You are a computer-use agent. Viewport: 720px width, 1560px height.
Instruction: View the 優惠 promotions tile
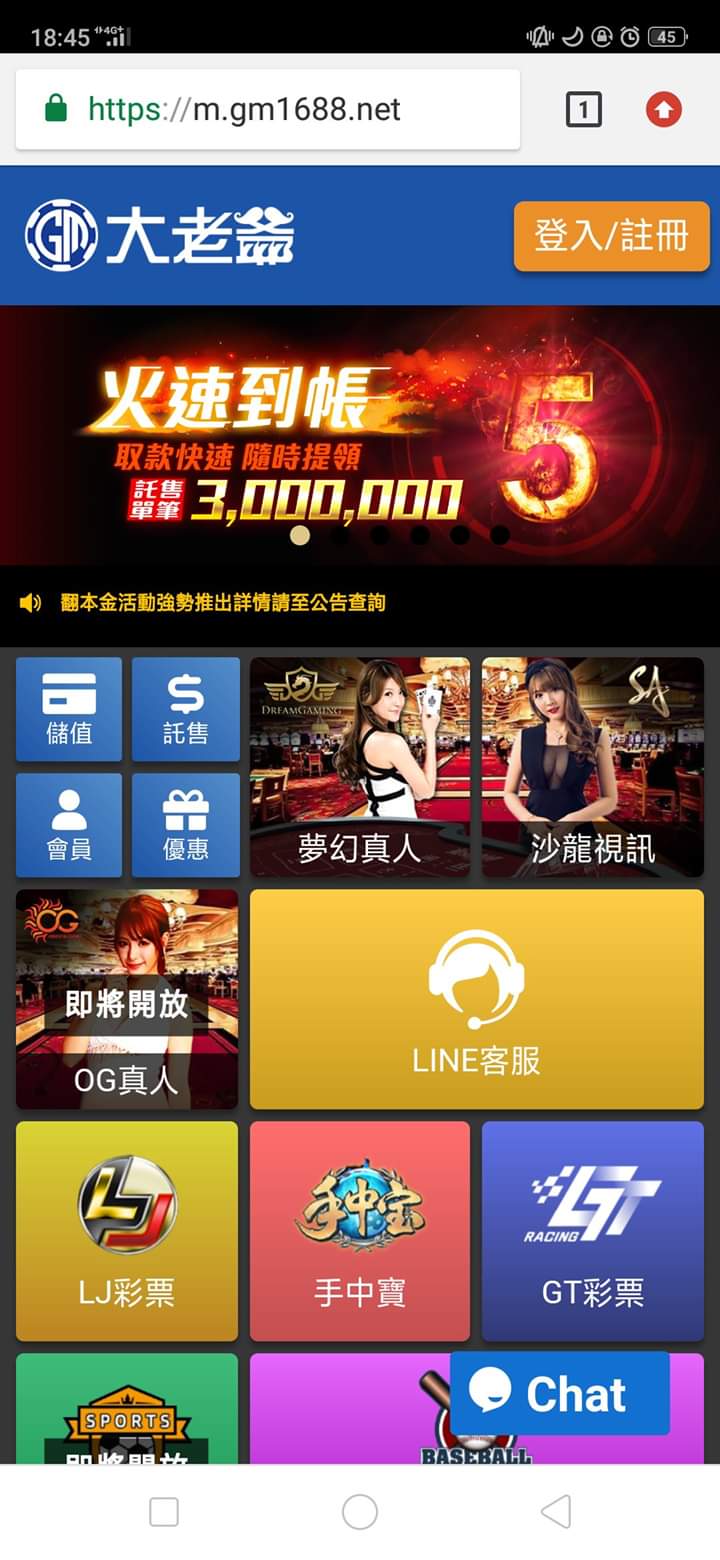[x=186, y=825]
